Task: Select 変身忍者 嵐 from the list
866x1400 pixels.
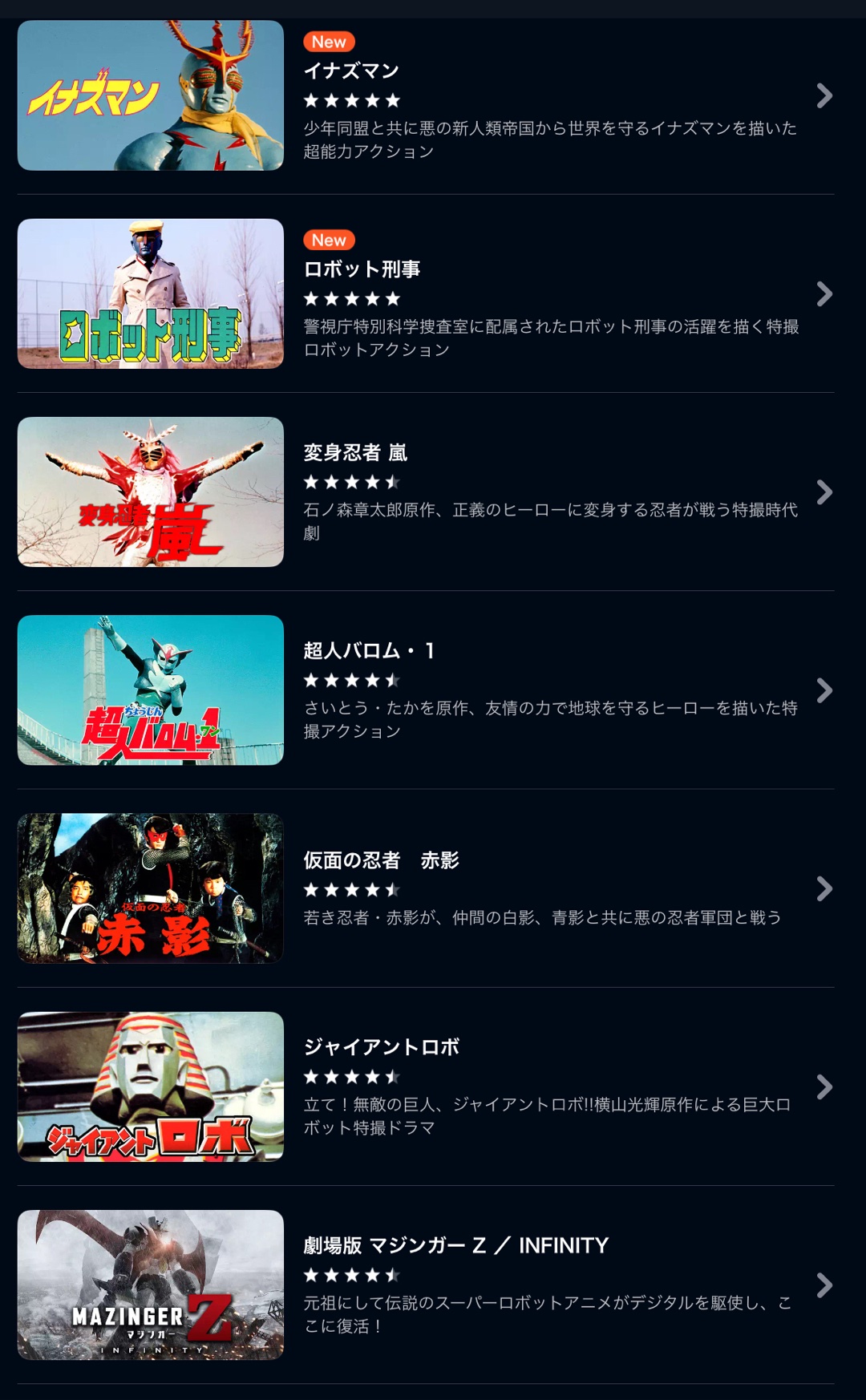Action: pos(425,492)
